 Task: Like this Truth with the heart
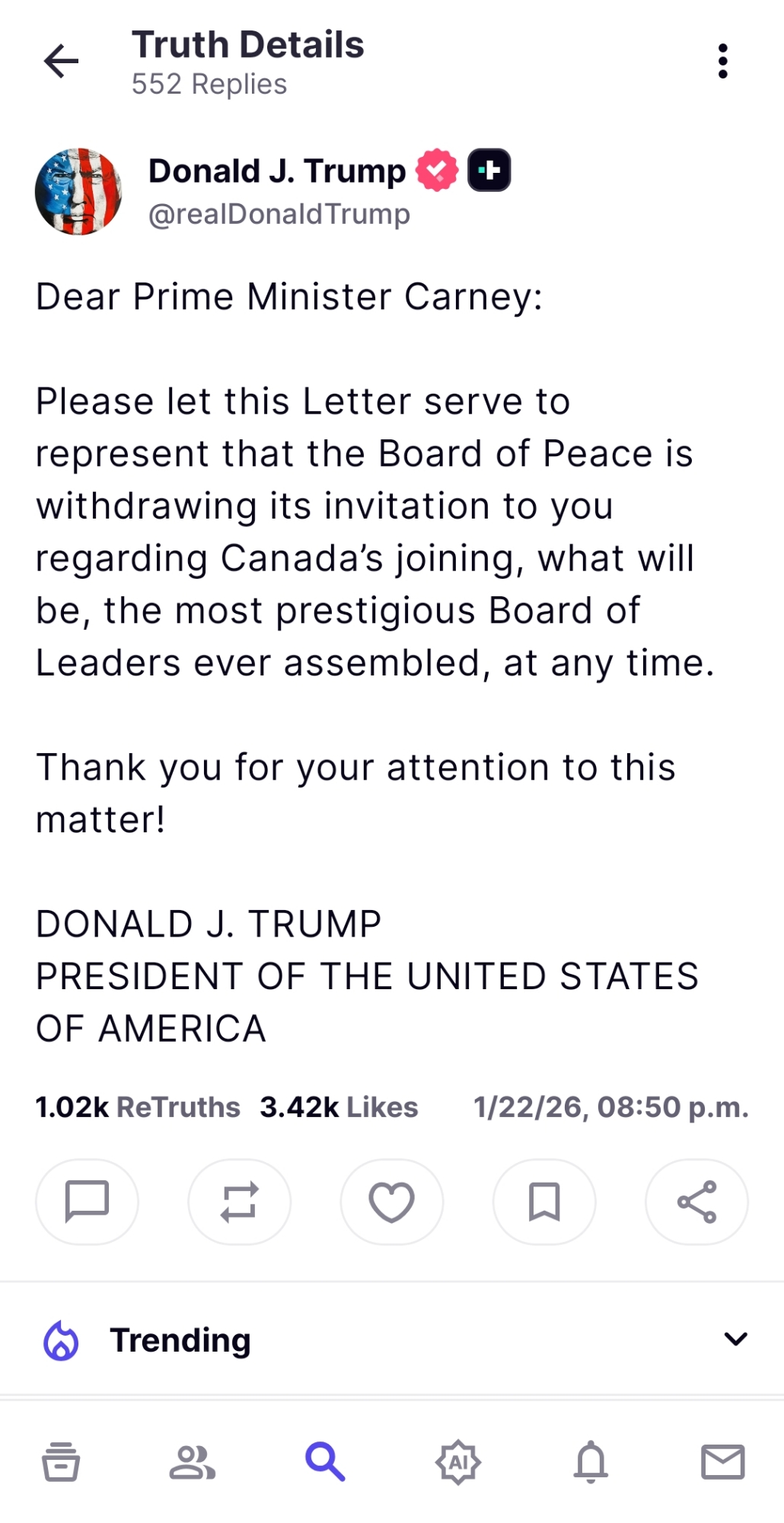click(391, 1202)
